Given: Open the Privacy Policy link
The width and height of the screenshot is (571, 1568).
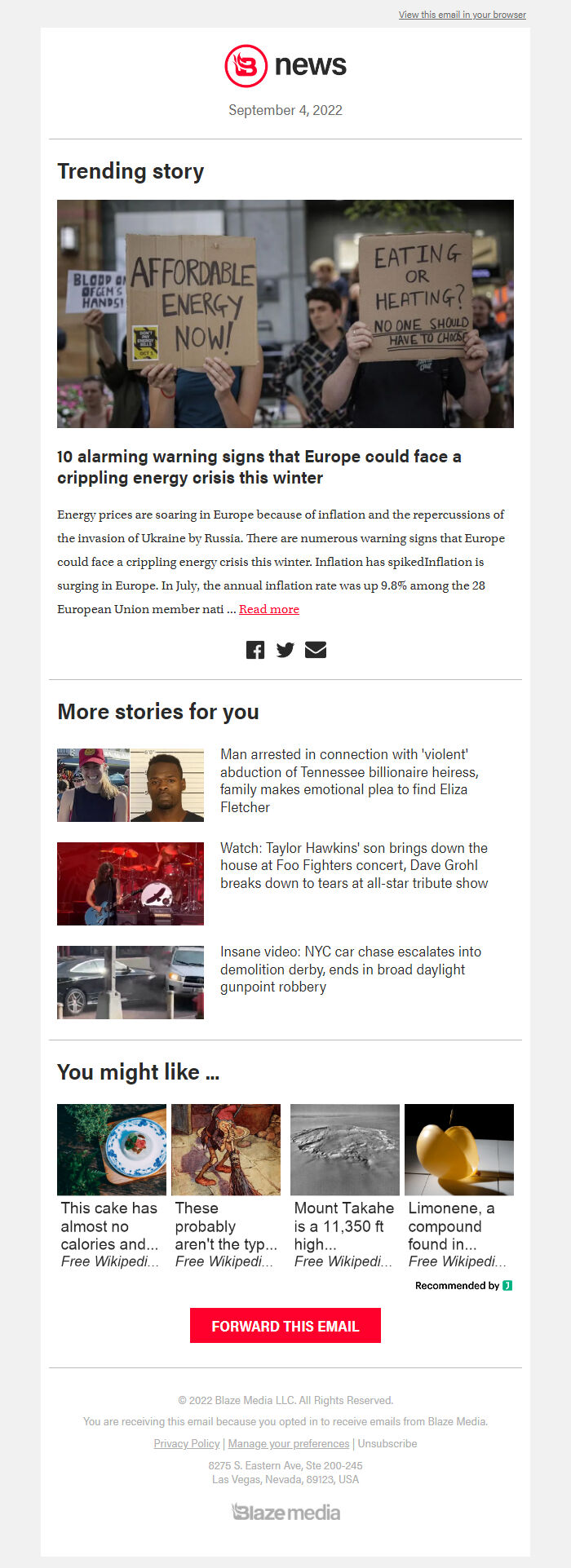Looking at the screenshot, I should (187, 1443).
